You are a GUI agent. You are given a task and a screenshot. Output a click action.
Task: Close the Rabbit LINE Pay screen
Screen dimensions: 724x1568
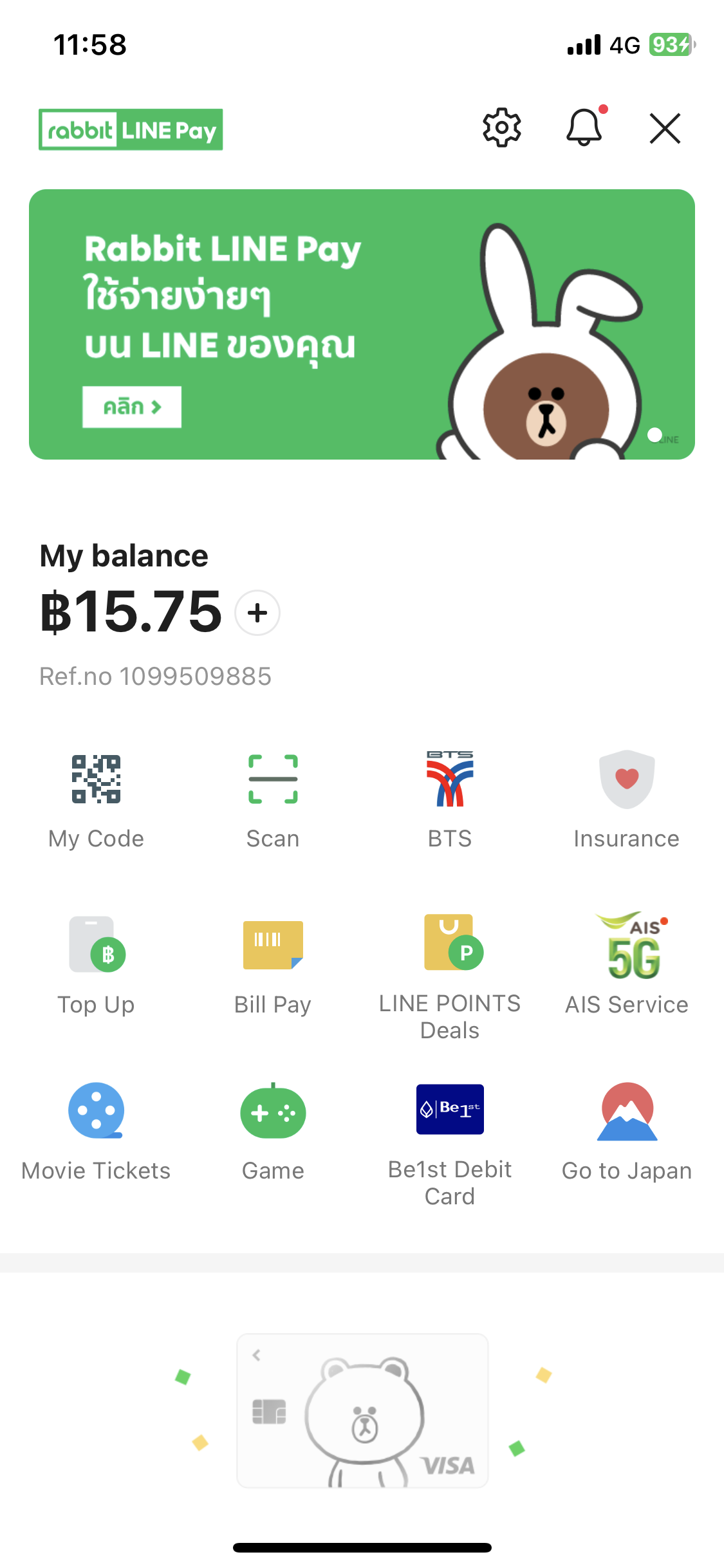coord(665,128)
